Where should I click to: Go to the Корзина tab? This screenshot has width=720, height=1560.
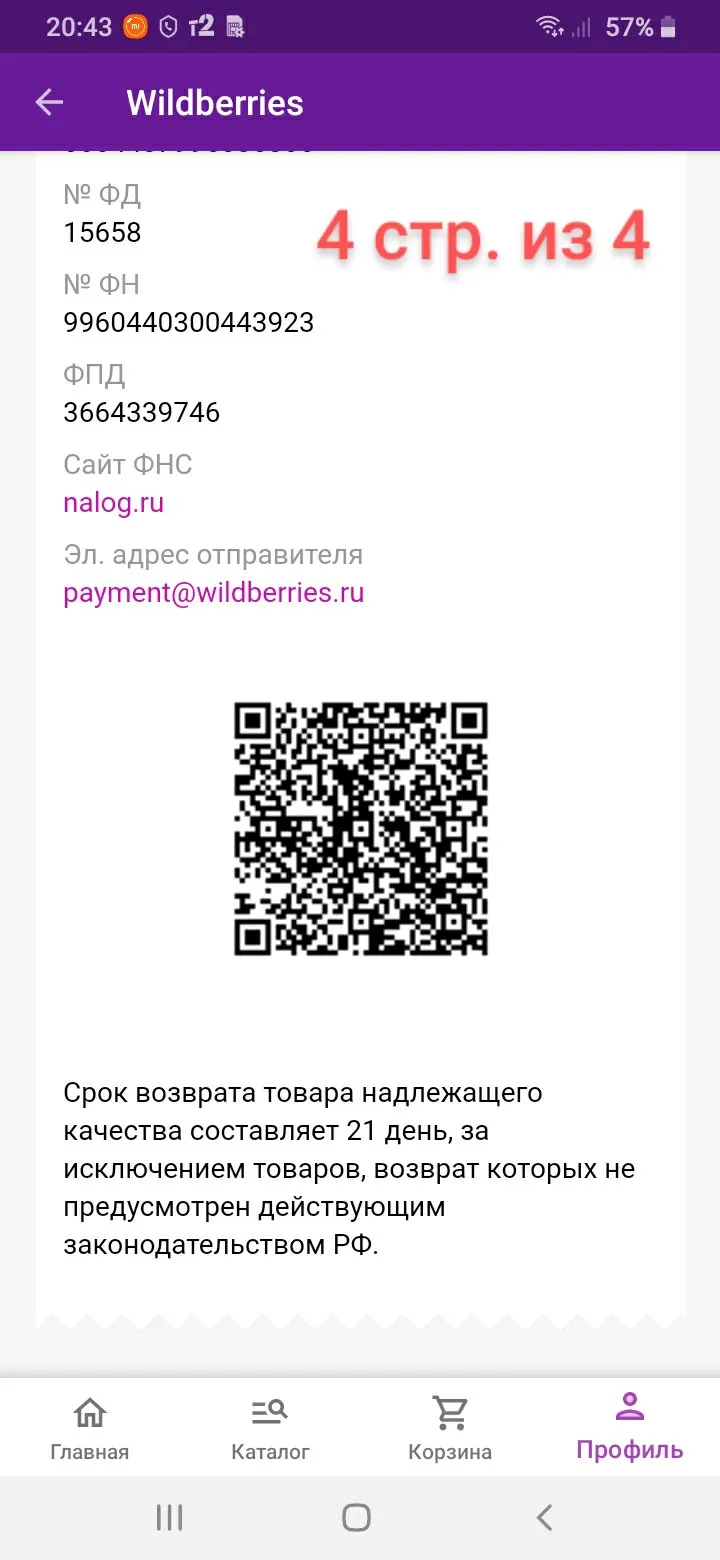(450, 1428)
